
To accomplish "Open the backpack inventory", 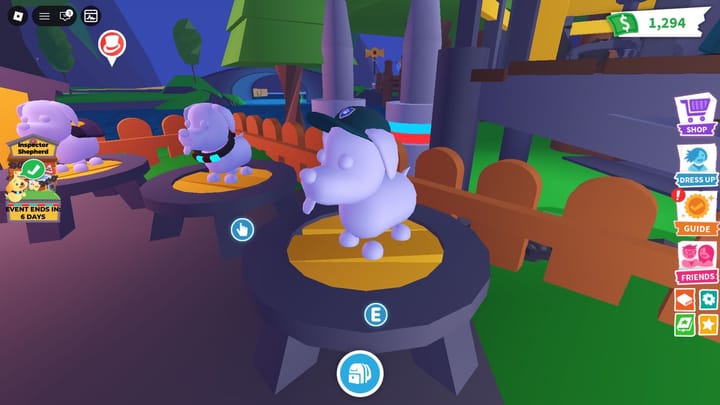I will pos(360,374).
